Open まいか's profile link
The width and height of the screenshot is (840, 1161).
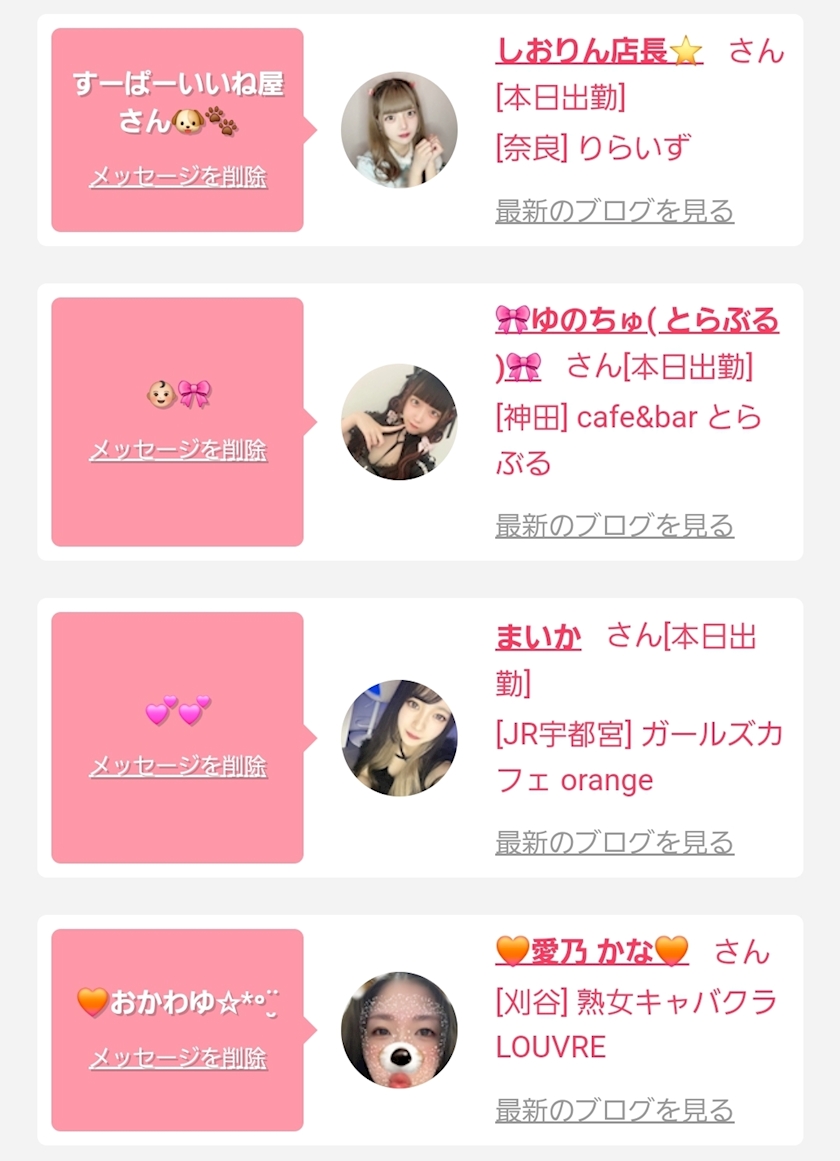(x=538, y=636)
